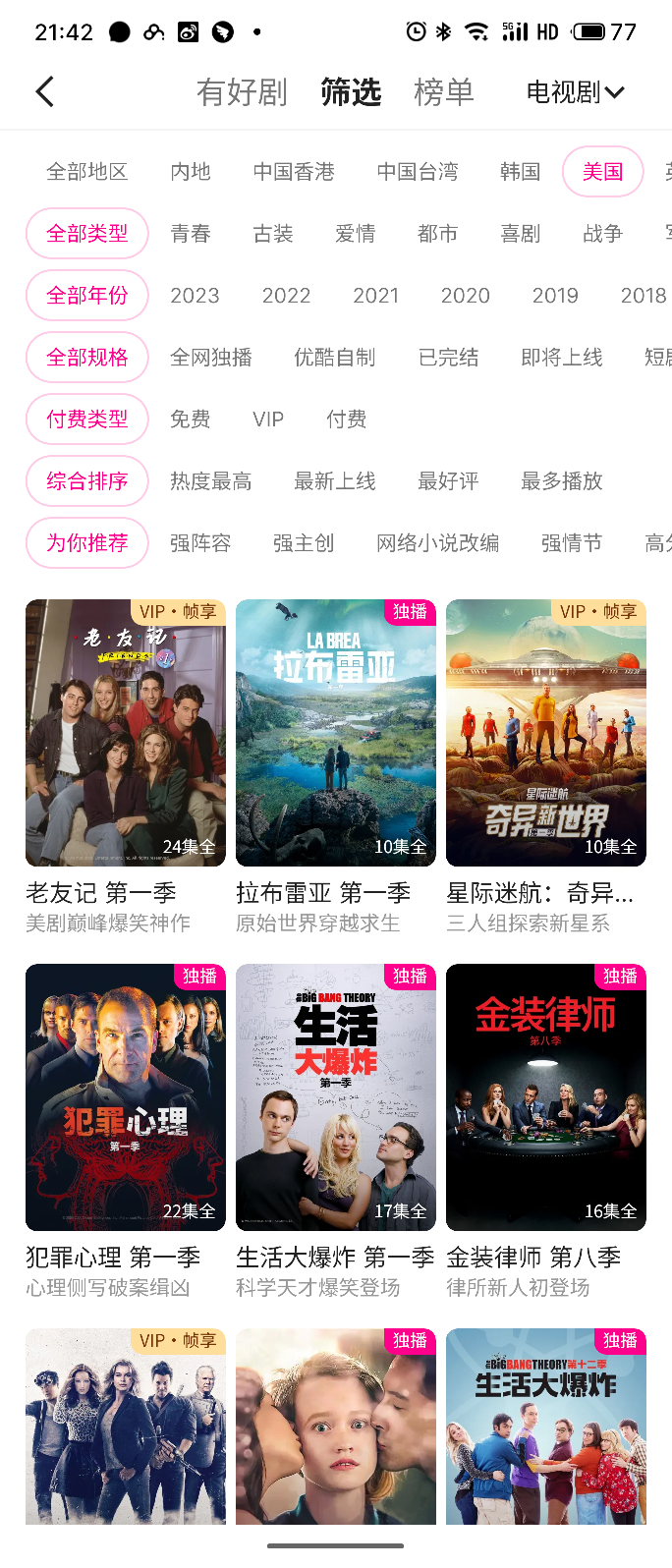Switch to the 有好剧 tab
This screenshot has width=672, height=1568.
(242, 92)
